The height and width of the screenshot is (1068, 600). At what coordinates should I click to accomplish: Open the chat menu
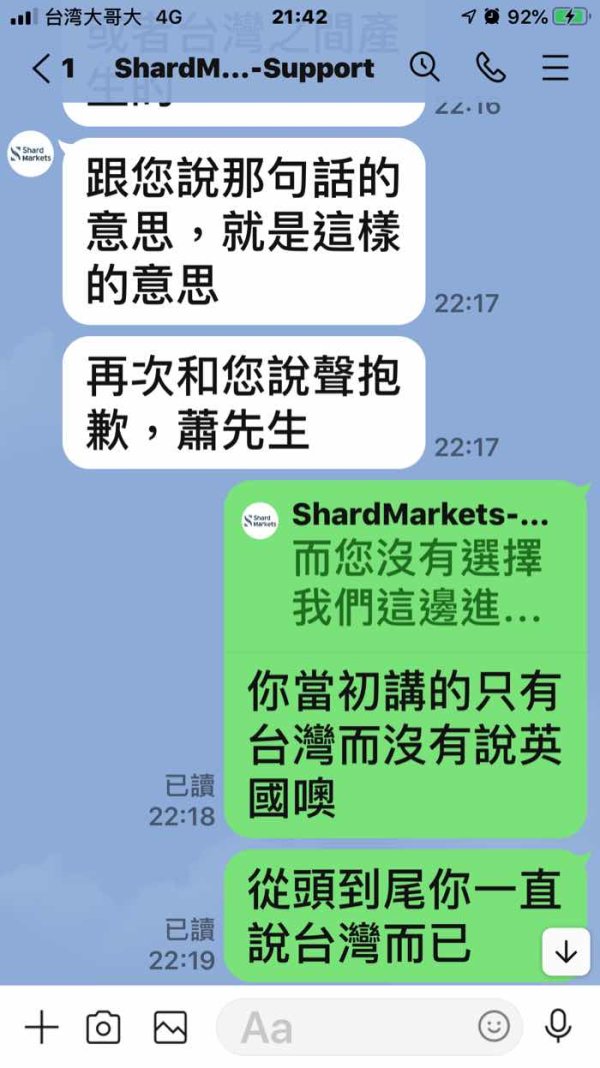[x=555, y=68]
